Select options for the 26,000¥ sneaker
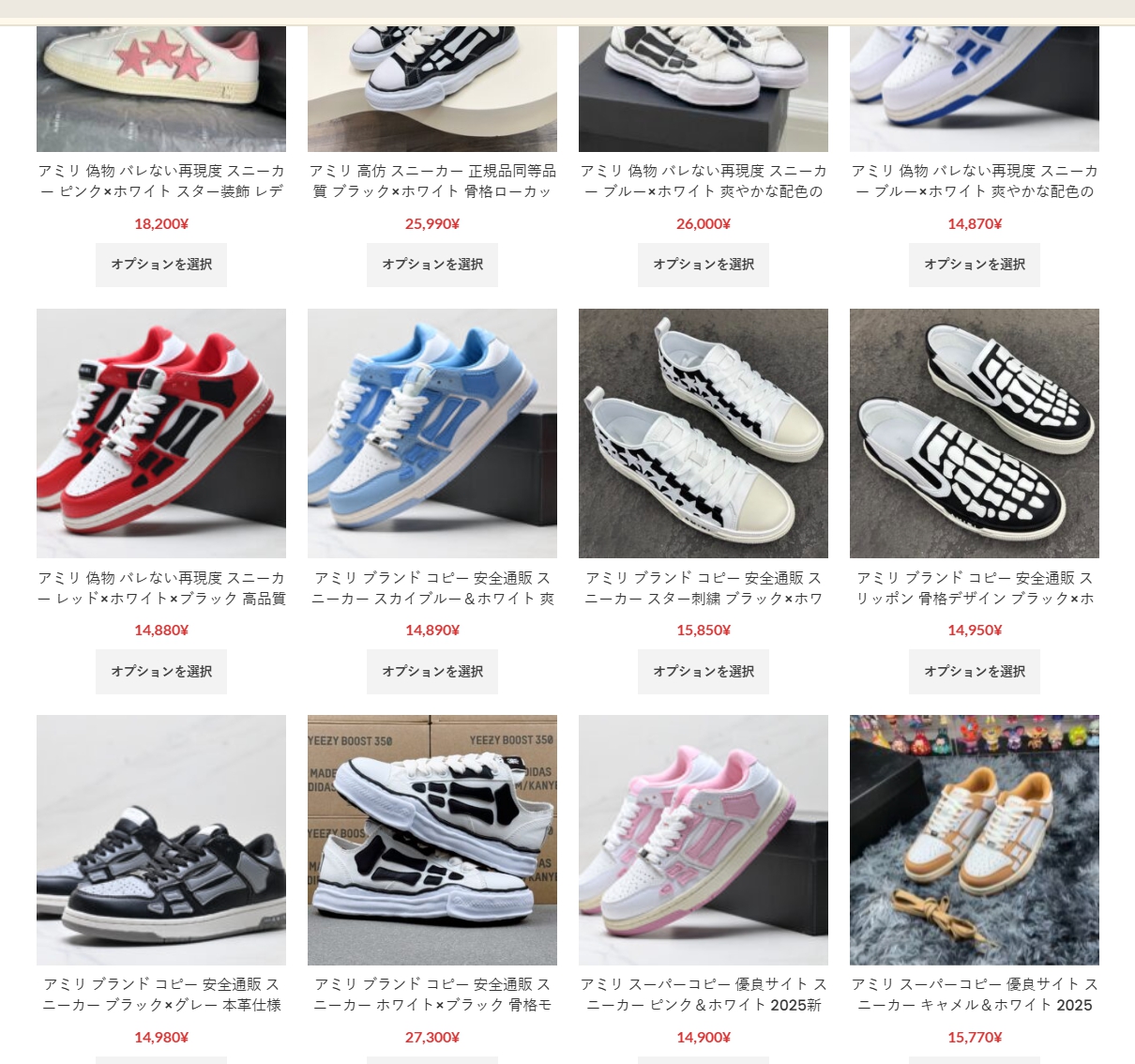The width and height of the screenshot is (1135, 1064). click(704, 265)
